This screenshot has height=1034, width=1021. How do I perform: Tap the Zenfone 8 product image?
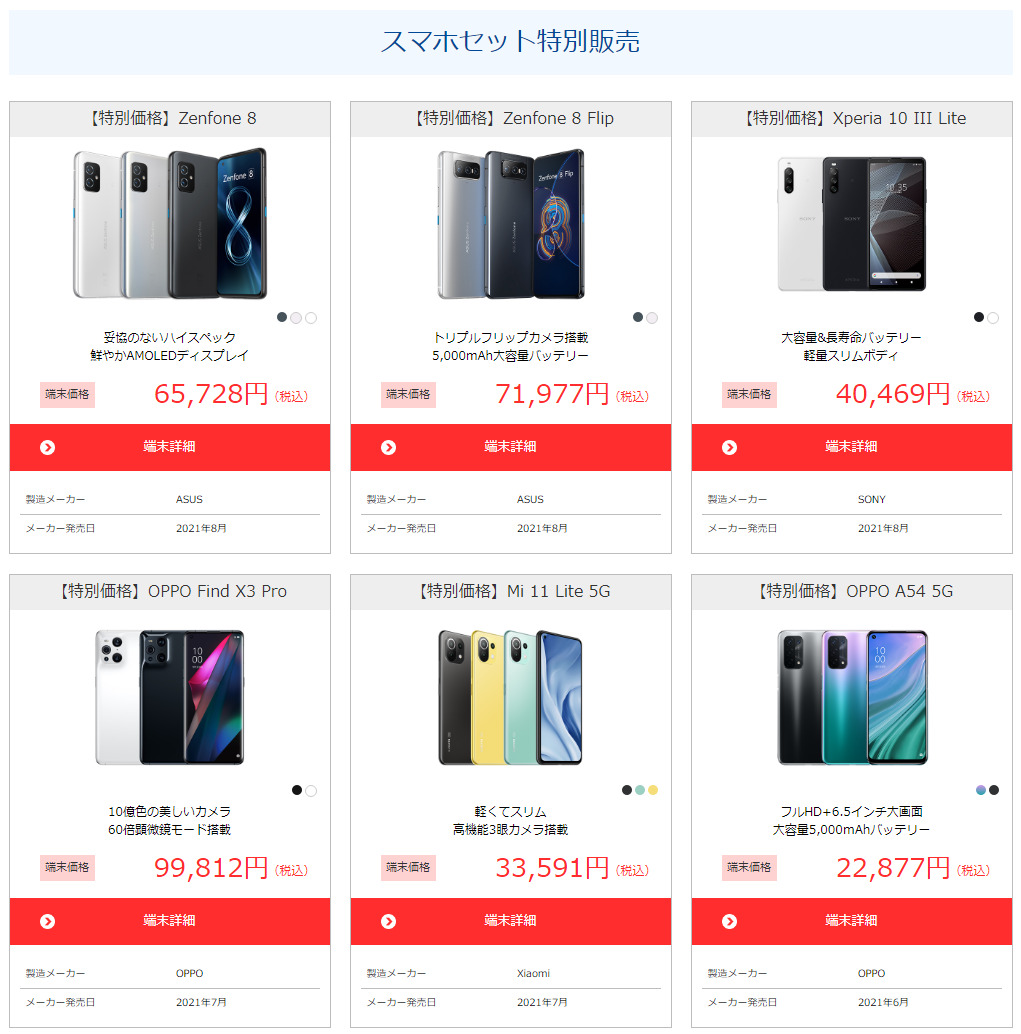pos(170,223)
